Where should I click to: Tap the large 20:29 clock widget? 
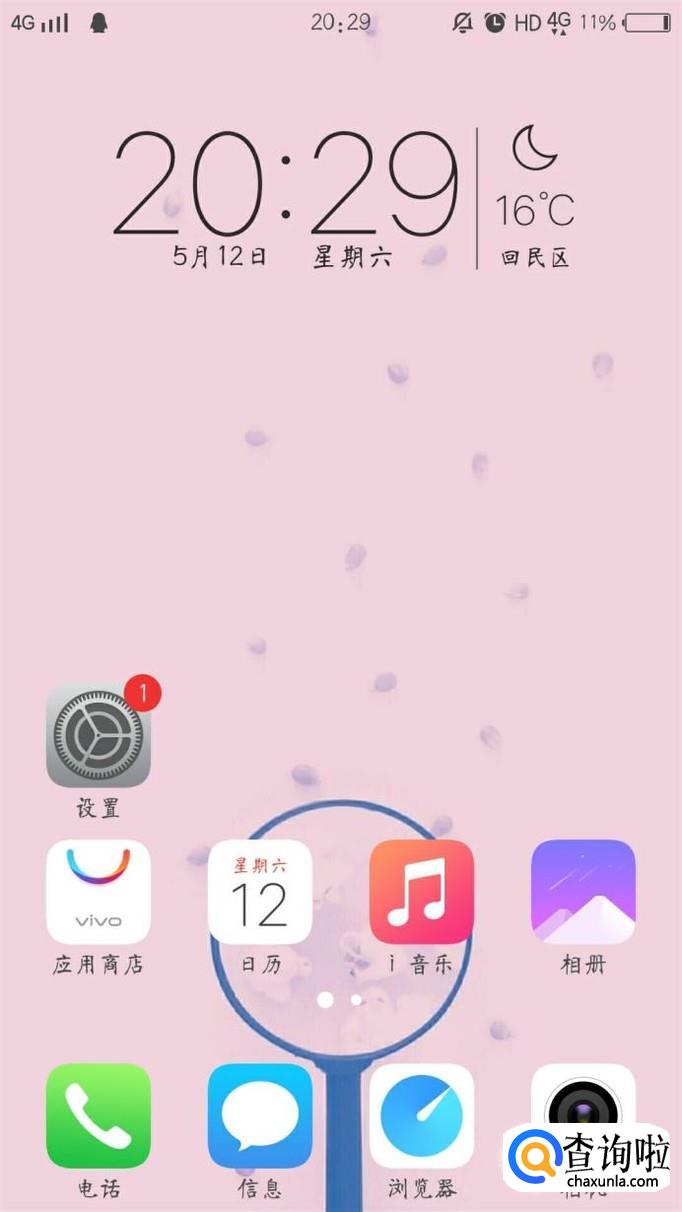tap(285, 185)
